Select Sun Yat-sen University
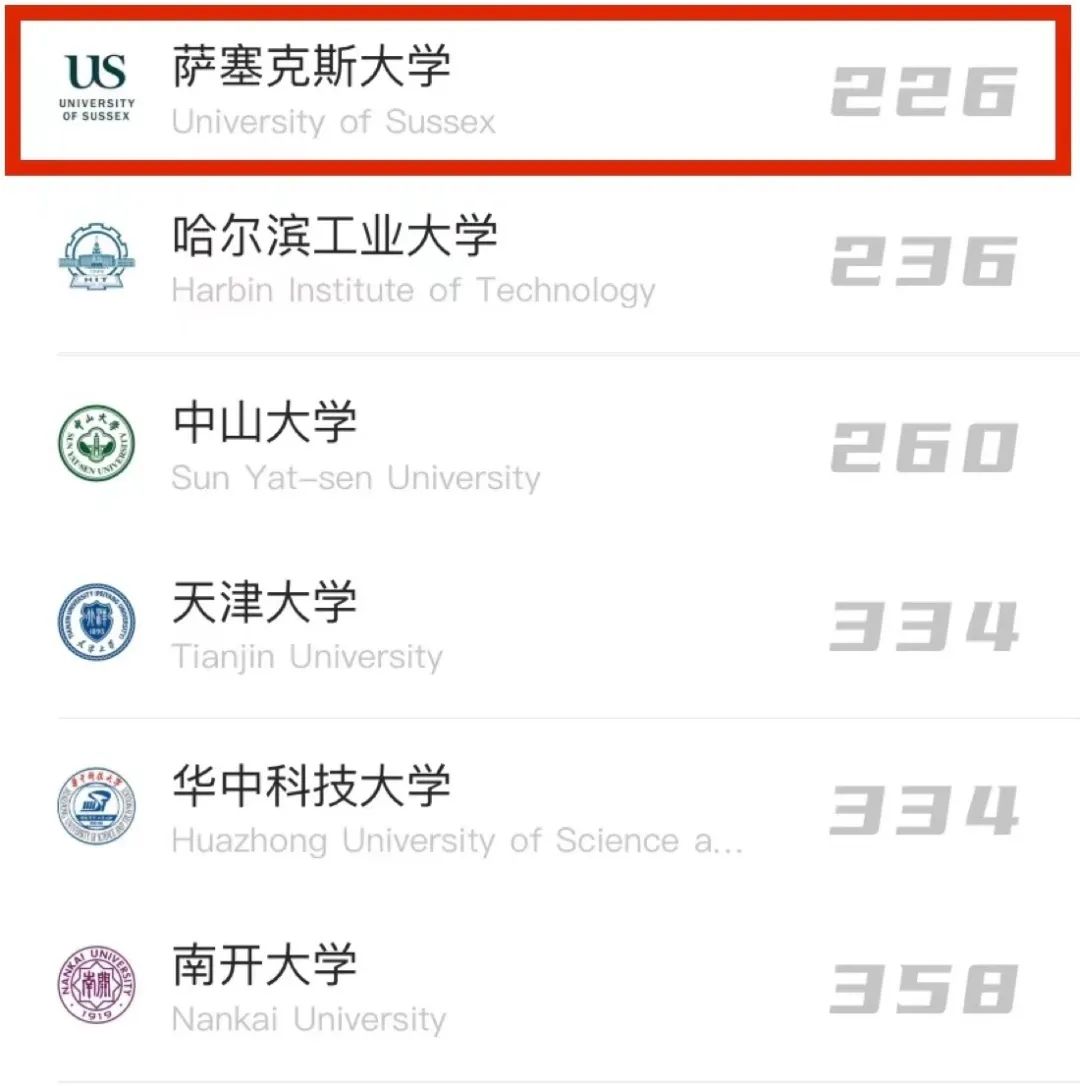This screenshot has width=1080, height=1086. [x=355, y=447]
